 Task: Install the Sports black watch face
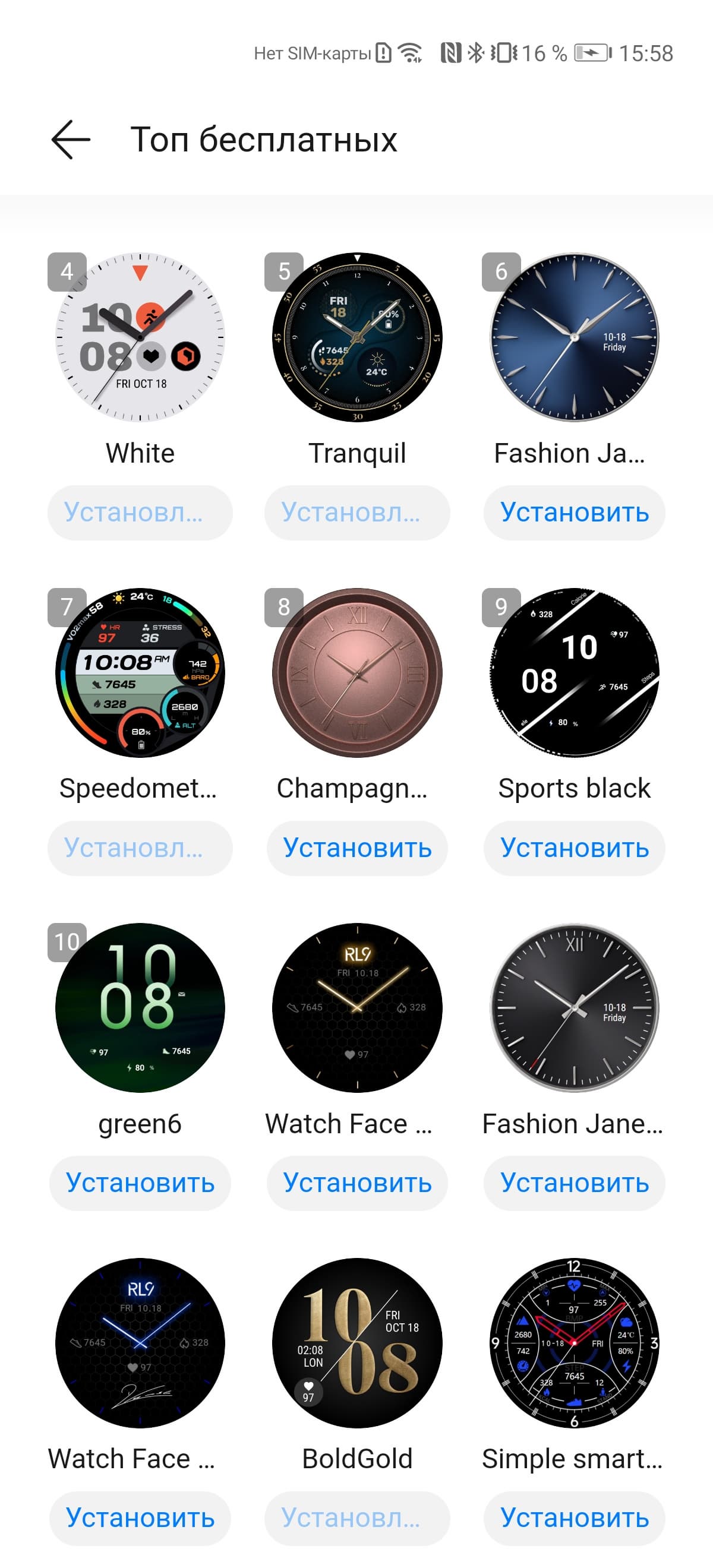574,848
